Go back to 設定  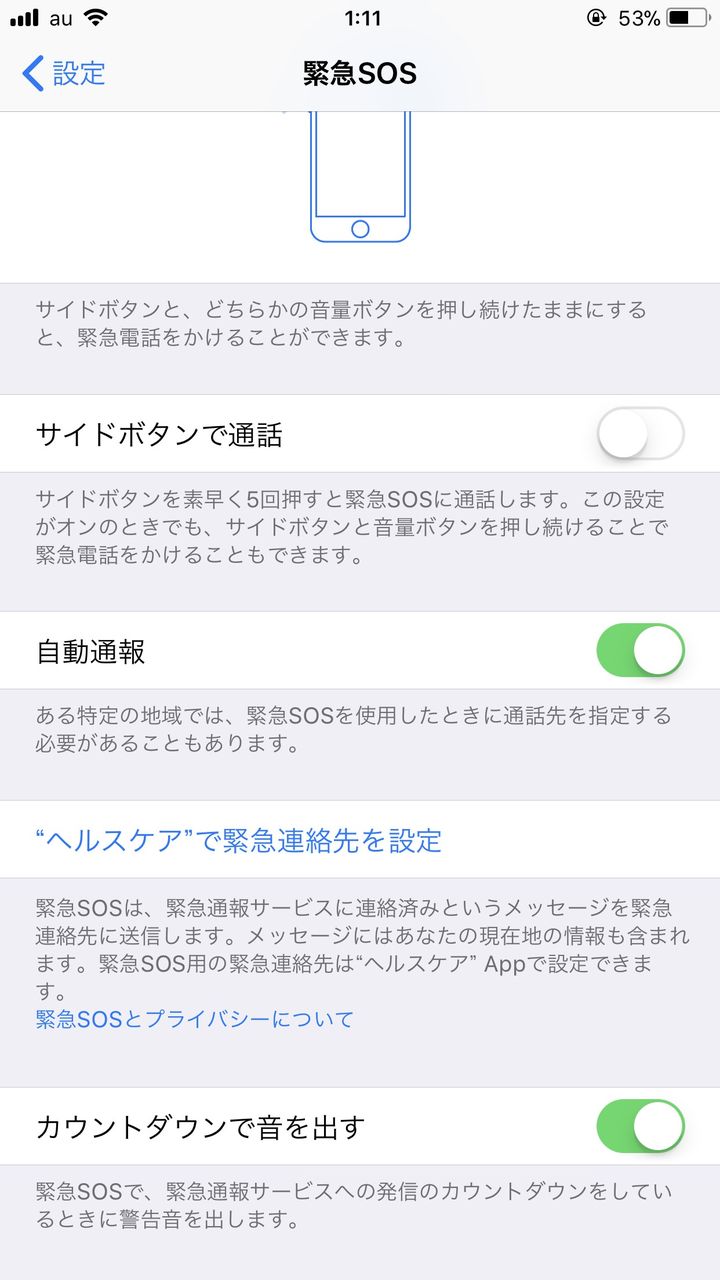[63, 73]
